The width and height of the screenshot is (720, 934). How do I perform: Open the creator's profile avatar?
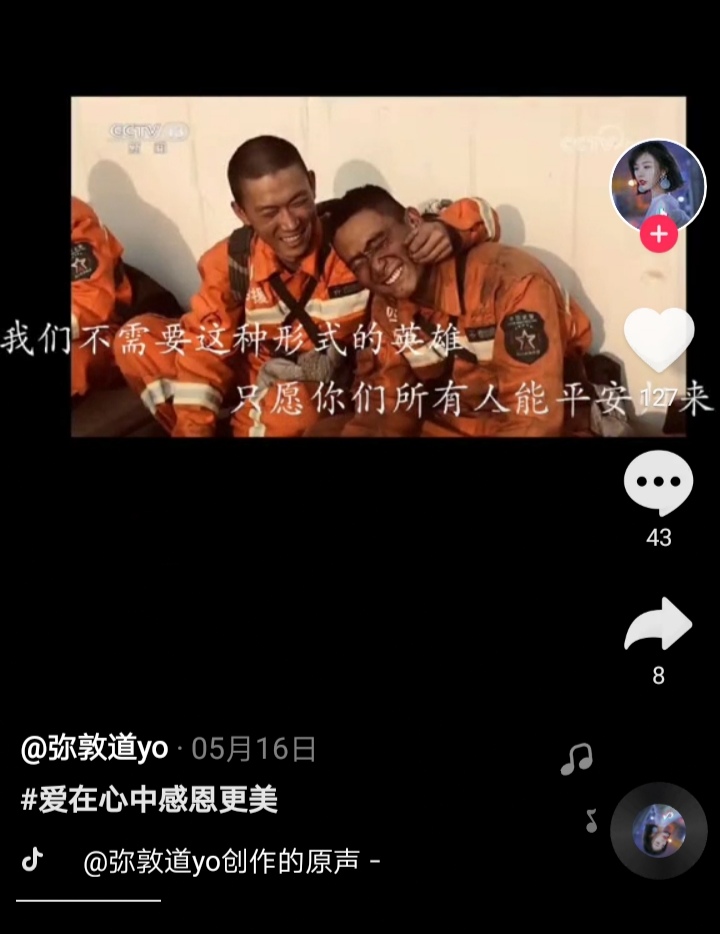658,186
